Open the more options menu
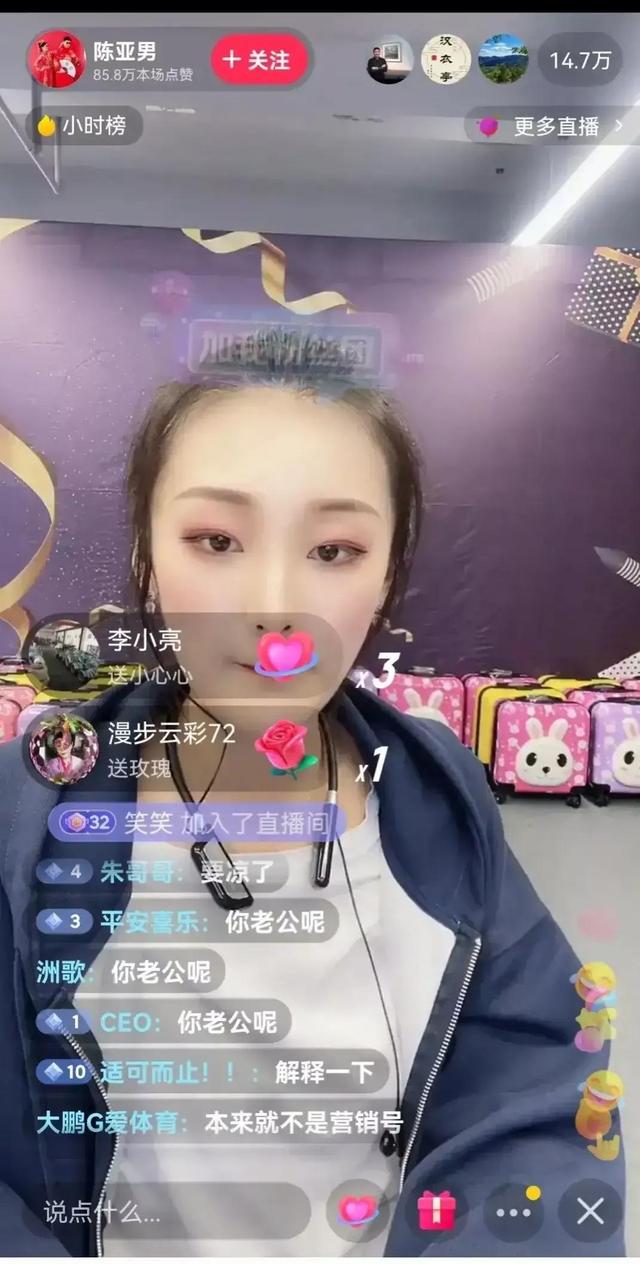640x1264 pixels. 513,1211
